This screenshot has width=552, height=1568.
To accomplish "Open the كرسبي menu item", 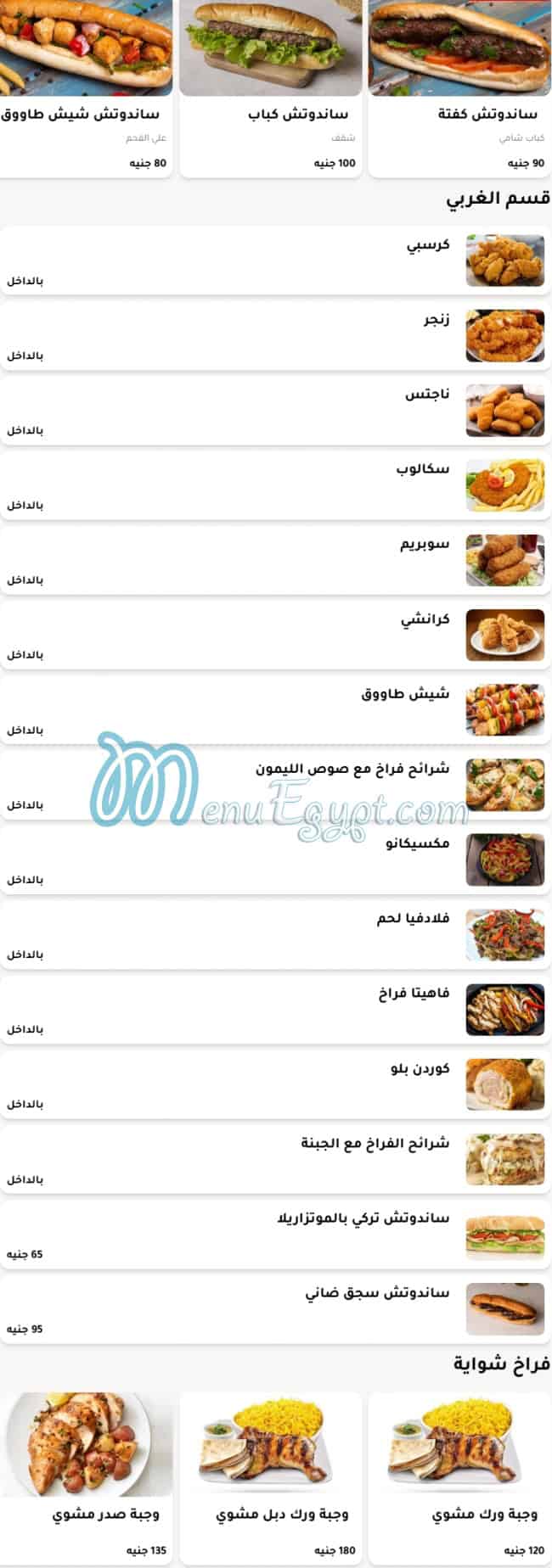I will tap(275, 260).
